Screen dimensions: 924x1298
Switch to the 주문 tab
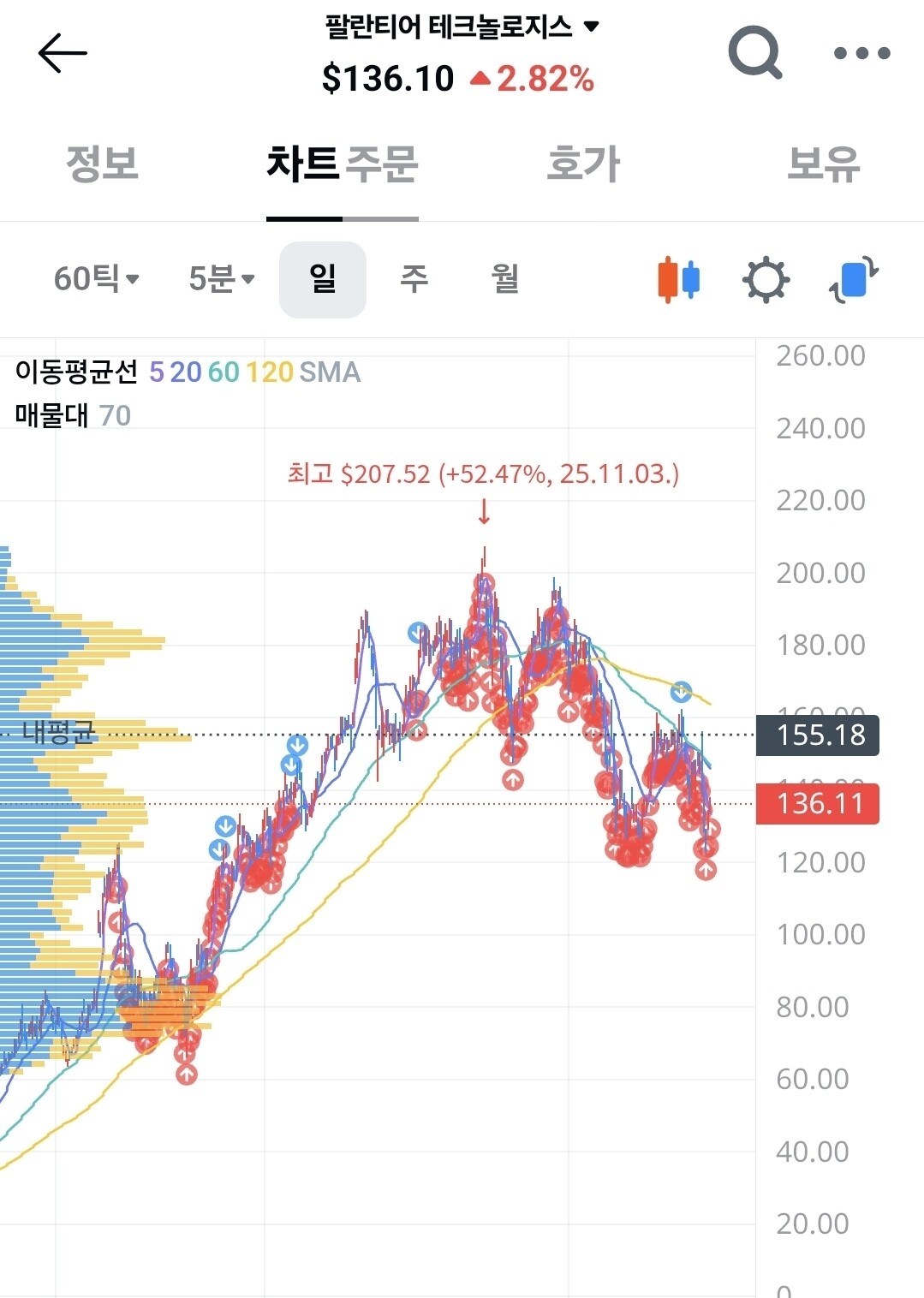[x=382, y=164]
